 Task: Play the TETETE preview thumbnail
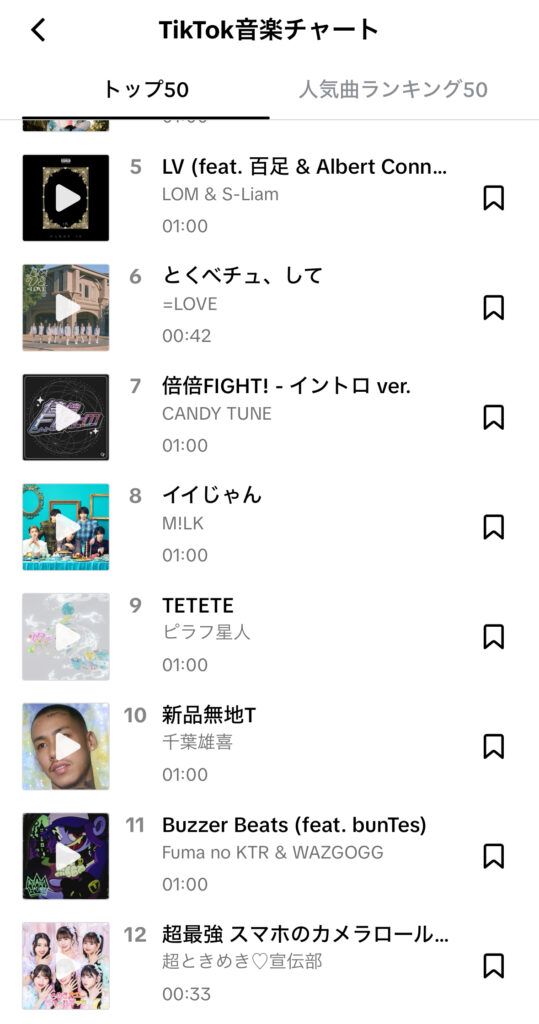pos(66,637)
